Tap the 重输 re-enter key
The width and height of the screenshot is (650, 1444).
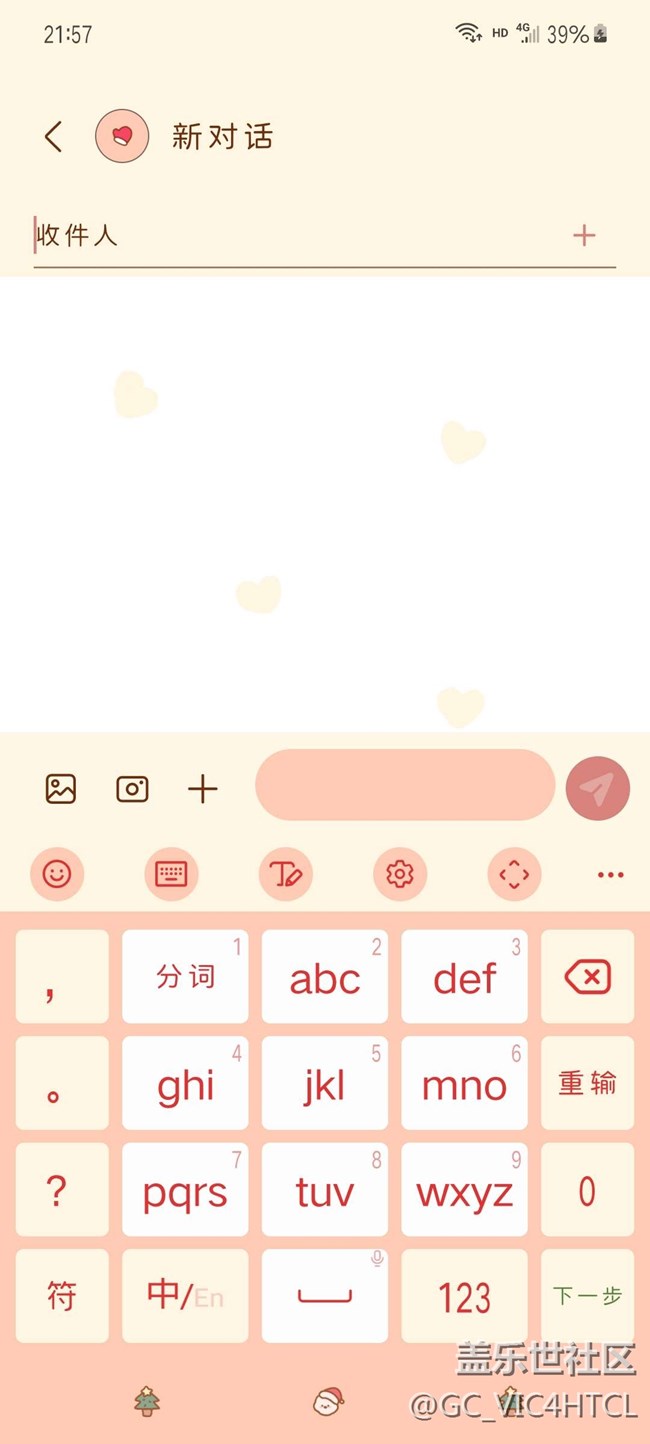[x=587, y=1083]
